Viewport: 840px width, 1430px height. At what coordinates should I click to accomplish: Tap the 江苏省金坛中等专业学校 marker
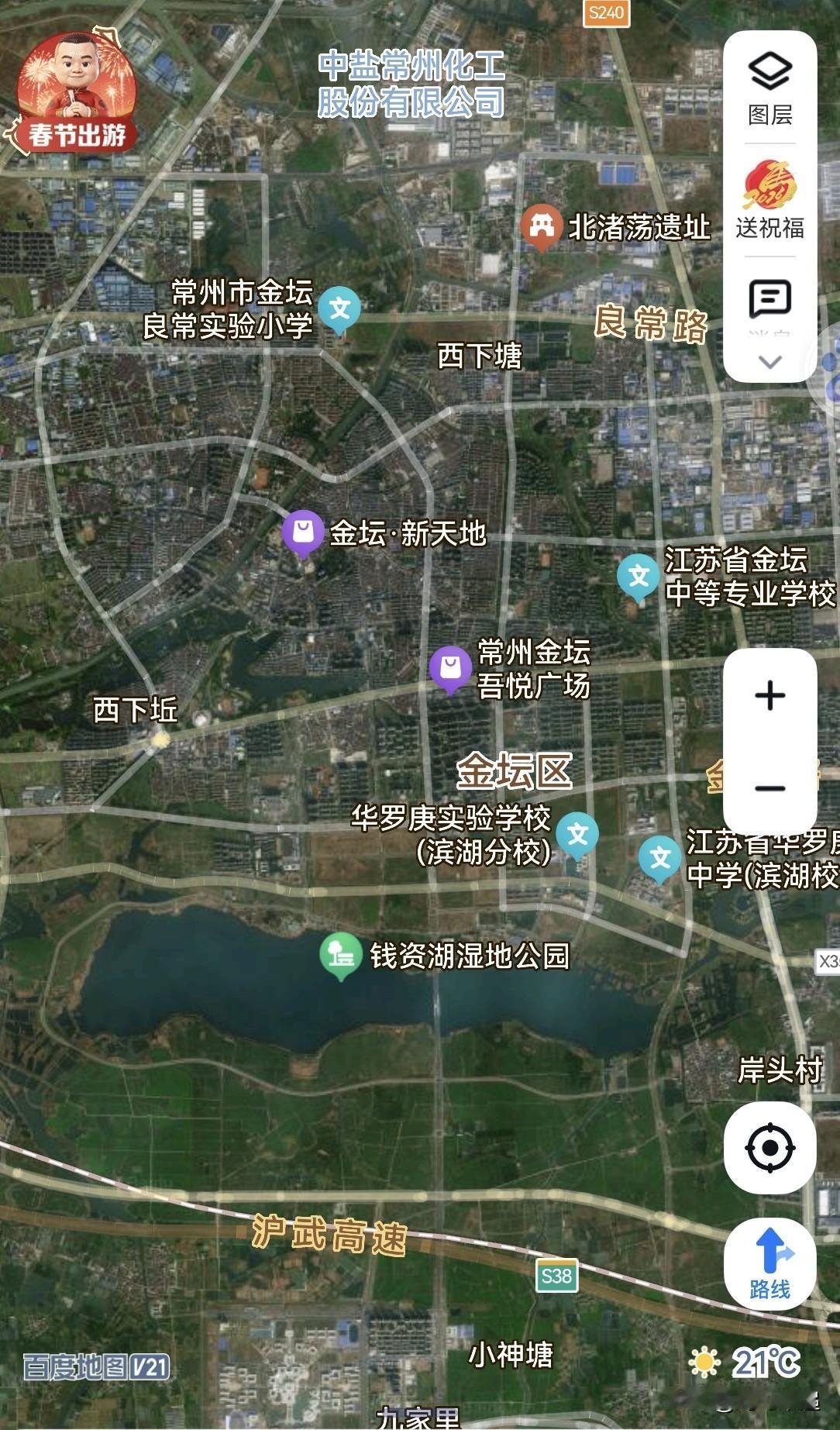click(639, 577)
